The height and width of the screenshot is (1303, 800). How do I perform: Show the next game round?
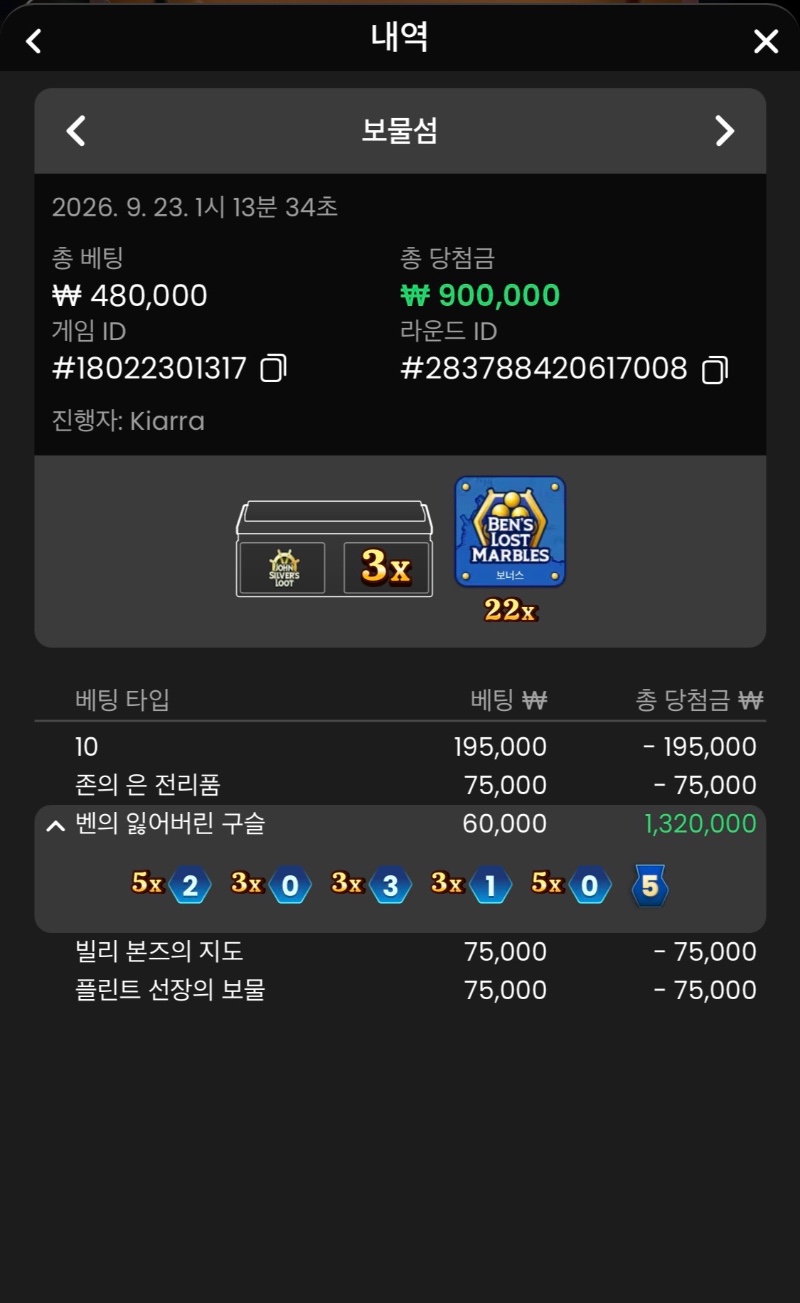click(x=724, y=131)
